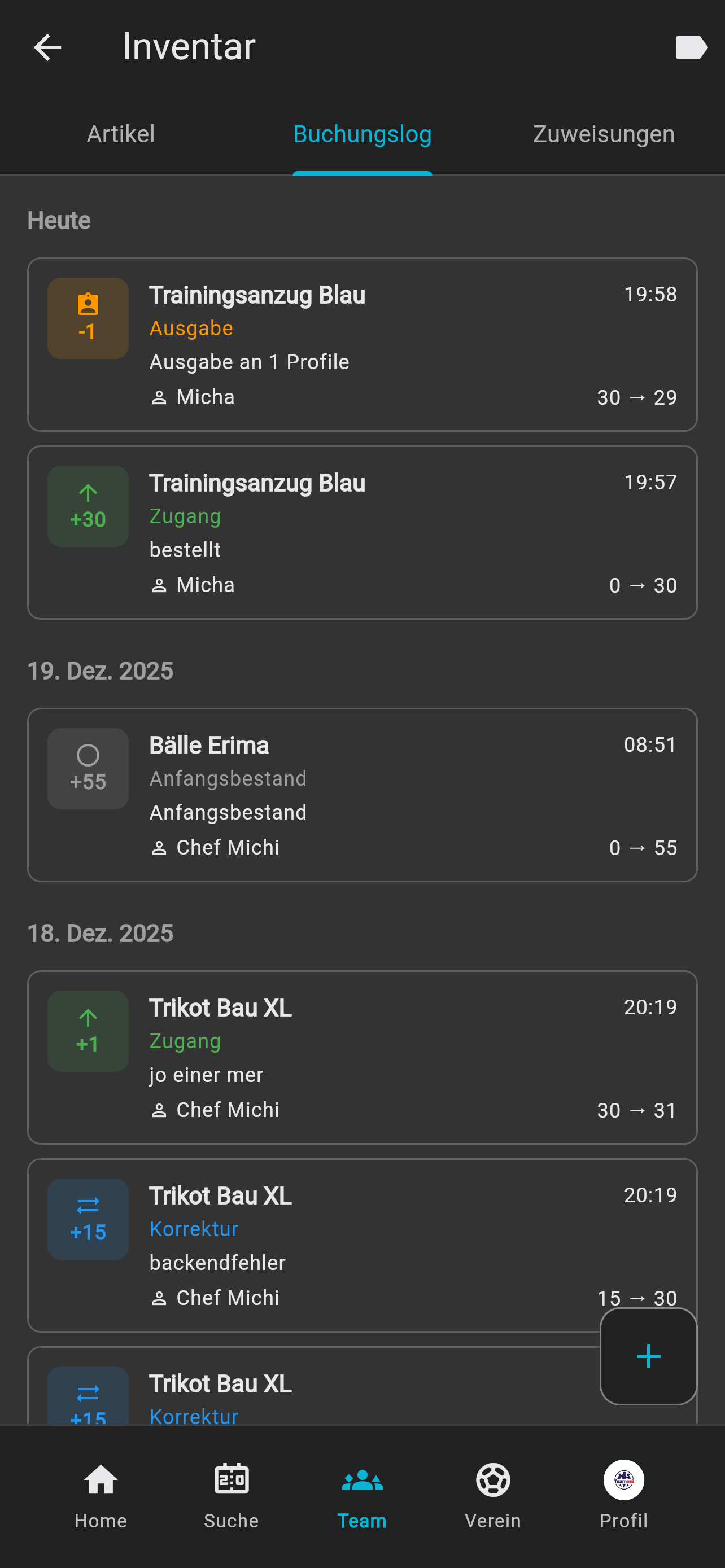Open the label/tag icon top right
This screenshot has width=725, height=1568.
[691, 47]
